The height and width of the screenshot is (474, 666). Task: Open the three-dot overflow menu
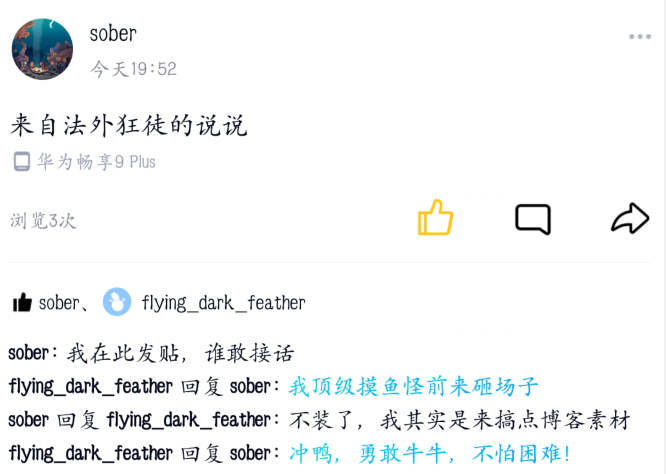click(x=640, y=37)
